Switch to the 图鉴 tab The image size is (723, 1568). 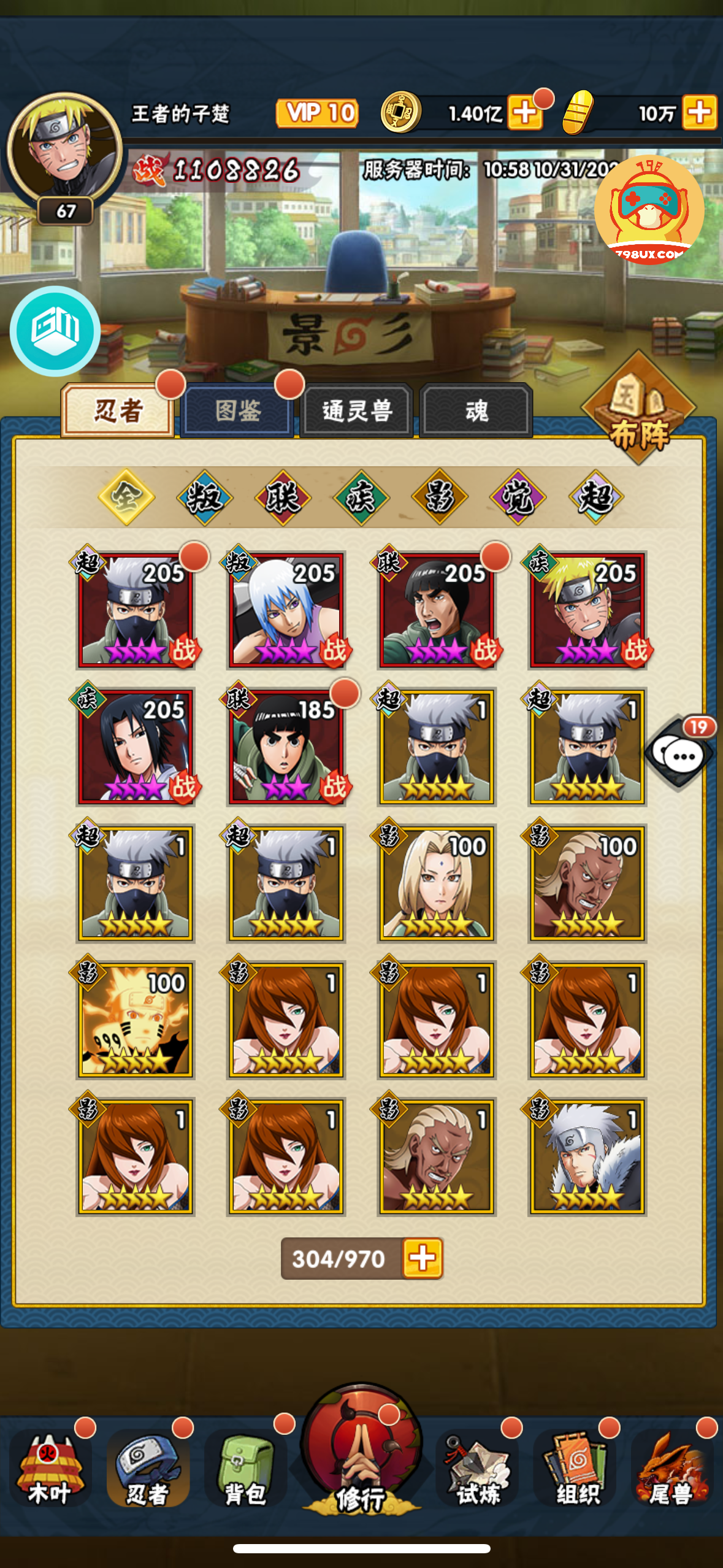(238, 410)
